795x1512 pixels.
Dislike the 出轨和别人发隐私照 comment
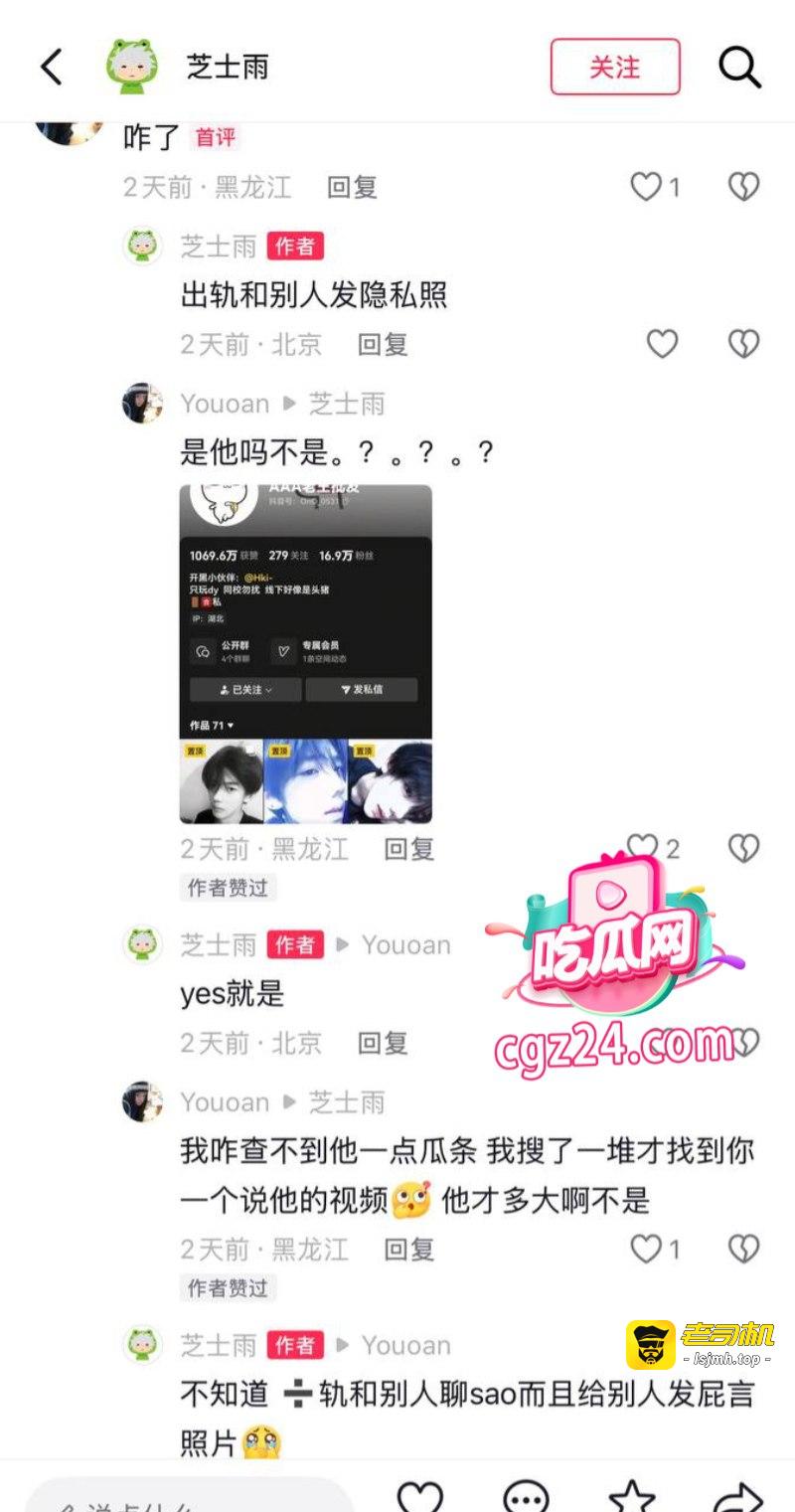tap(743, 344)
